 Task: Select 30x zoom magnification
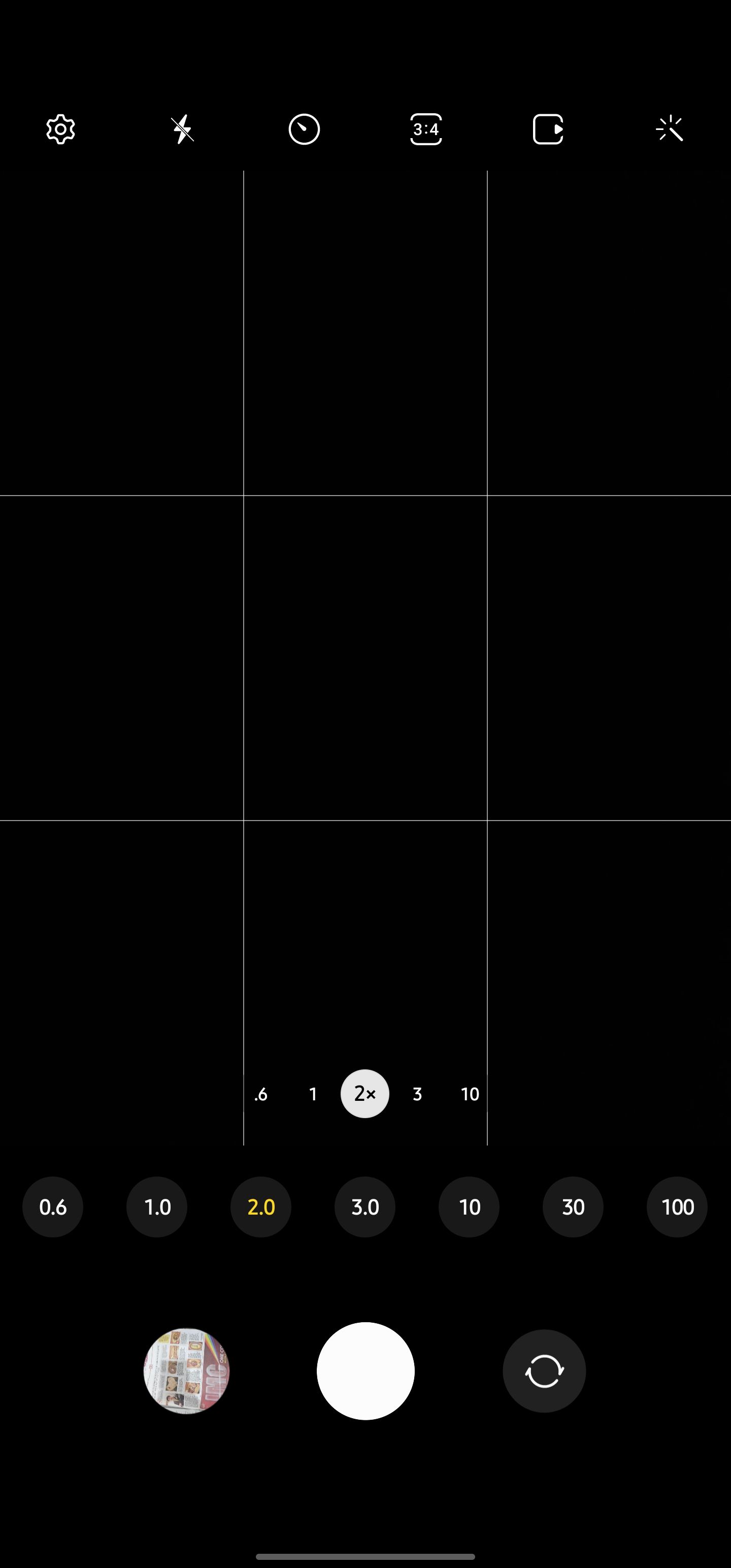click(572, 1207)
